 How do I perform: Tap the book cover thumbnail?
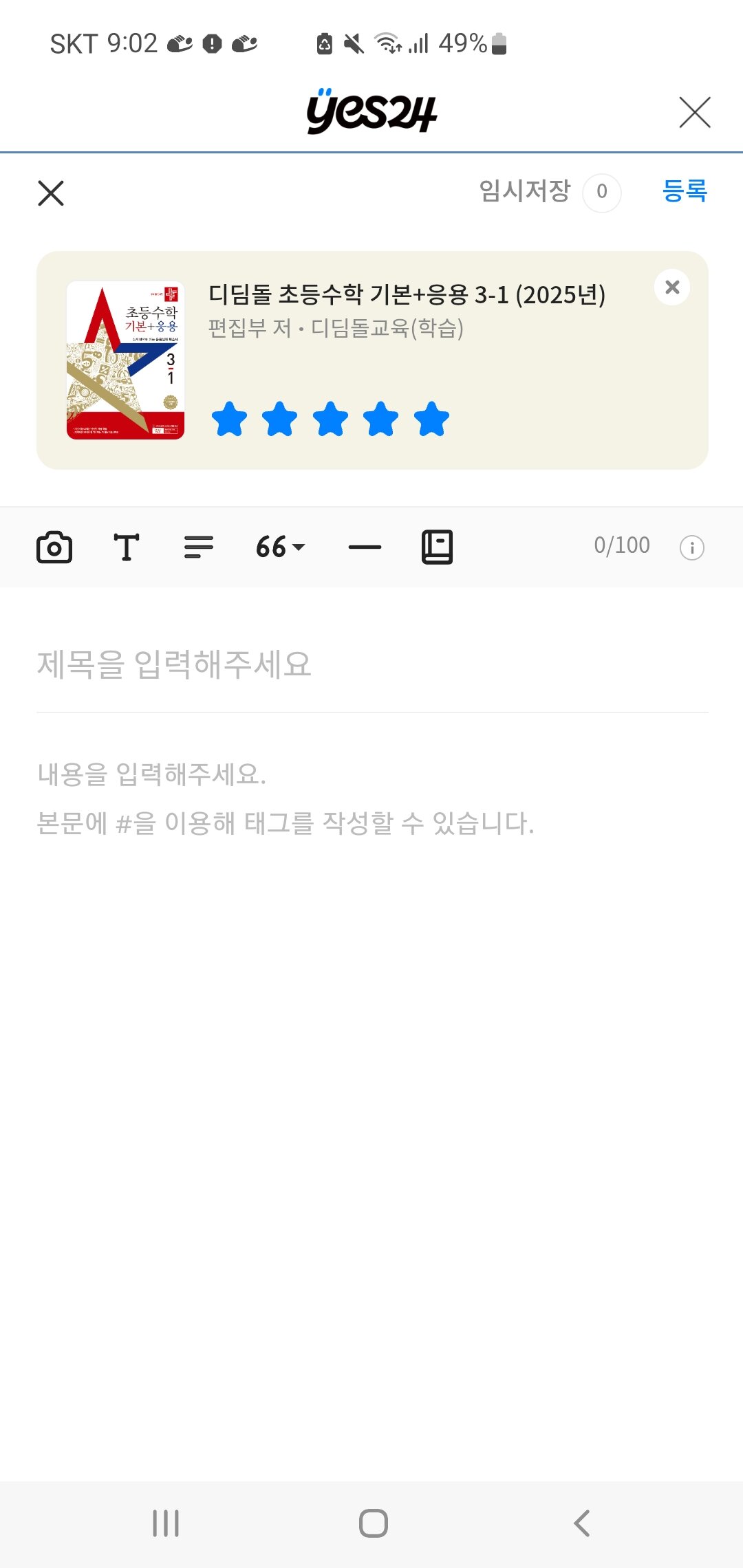pyautogui.click(x=126, y=360)
